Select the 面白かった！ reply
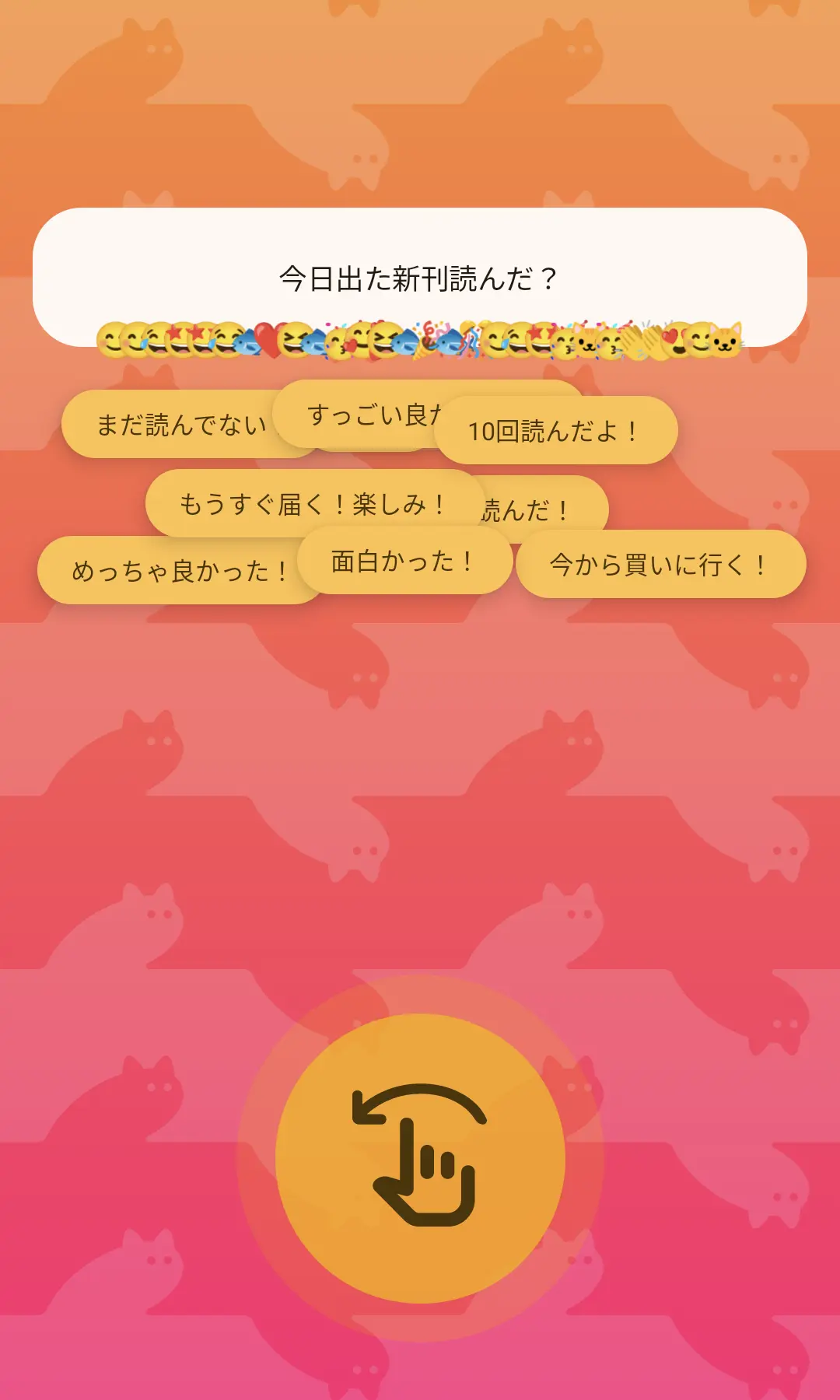Screen dimensions: 840x1400 [404, 560]
